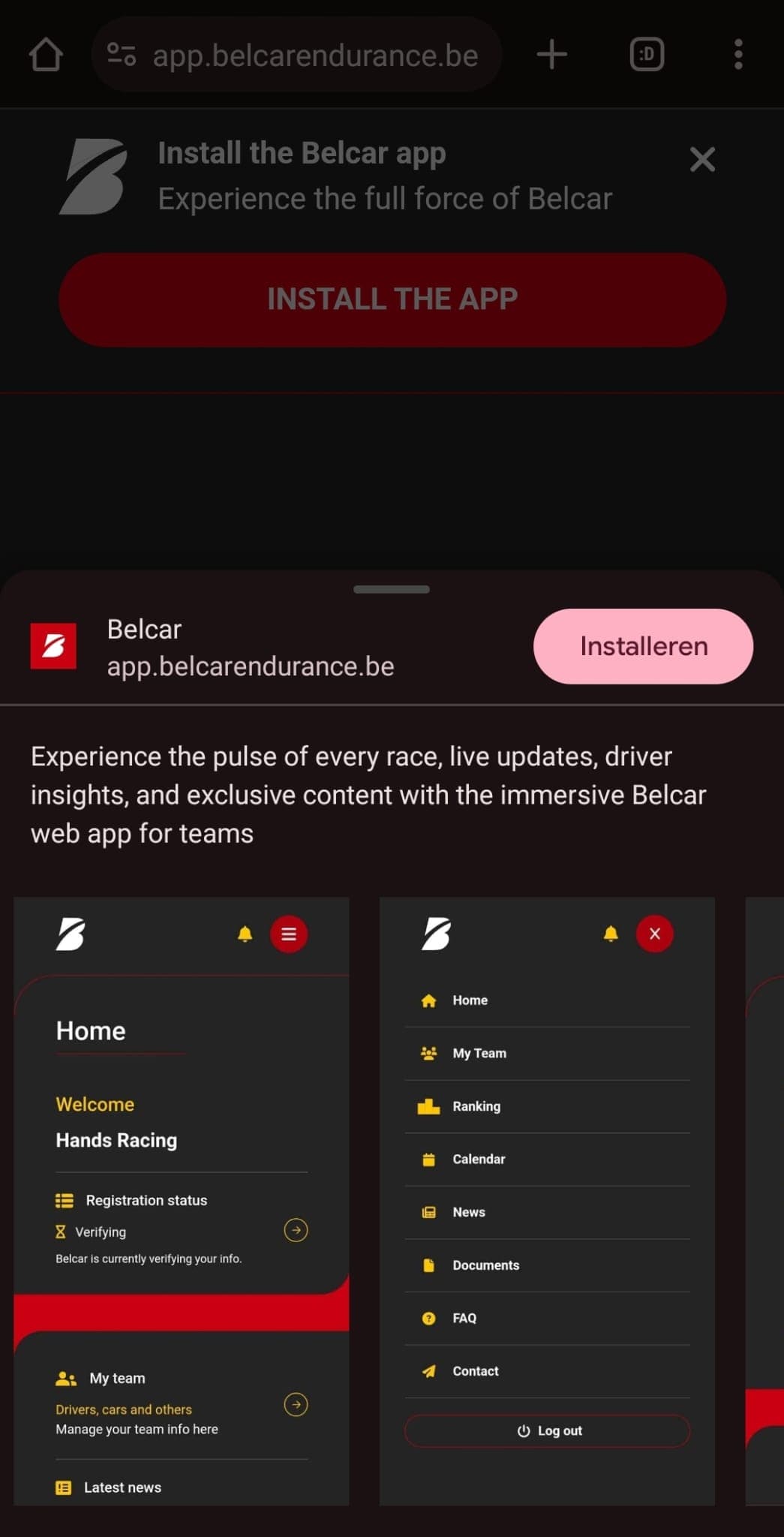Click the yellow Home icon in the menu
784x1537 pixels.
(x=428, y=1000)
